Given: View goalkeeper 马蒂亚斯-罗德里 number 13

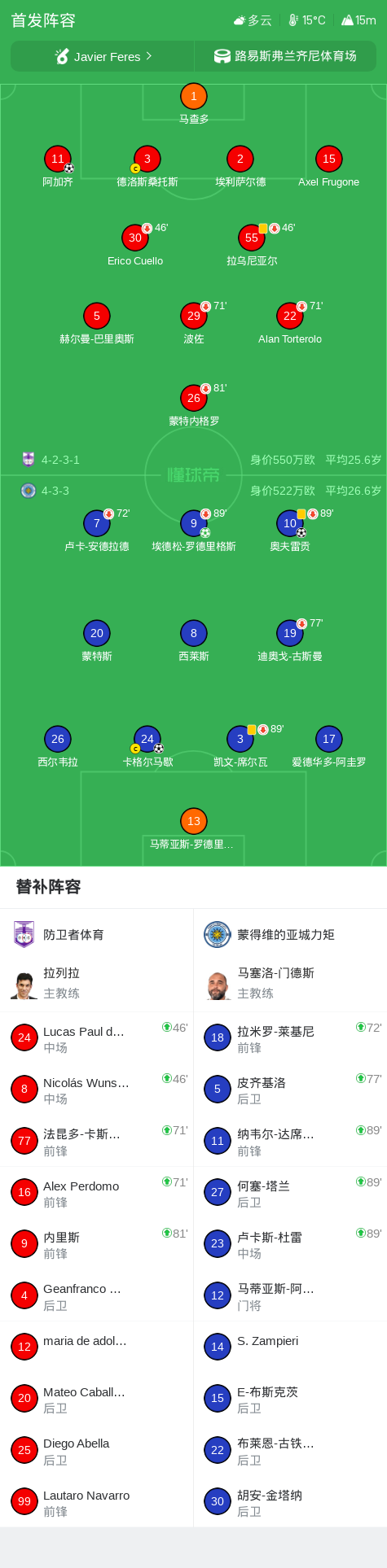Looking at the screenshot, I should pos(194,829).
